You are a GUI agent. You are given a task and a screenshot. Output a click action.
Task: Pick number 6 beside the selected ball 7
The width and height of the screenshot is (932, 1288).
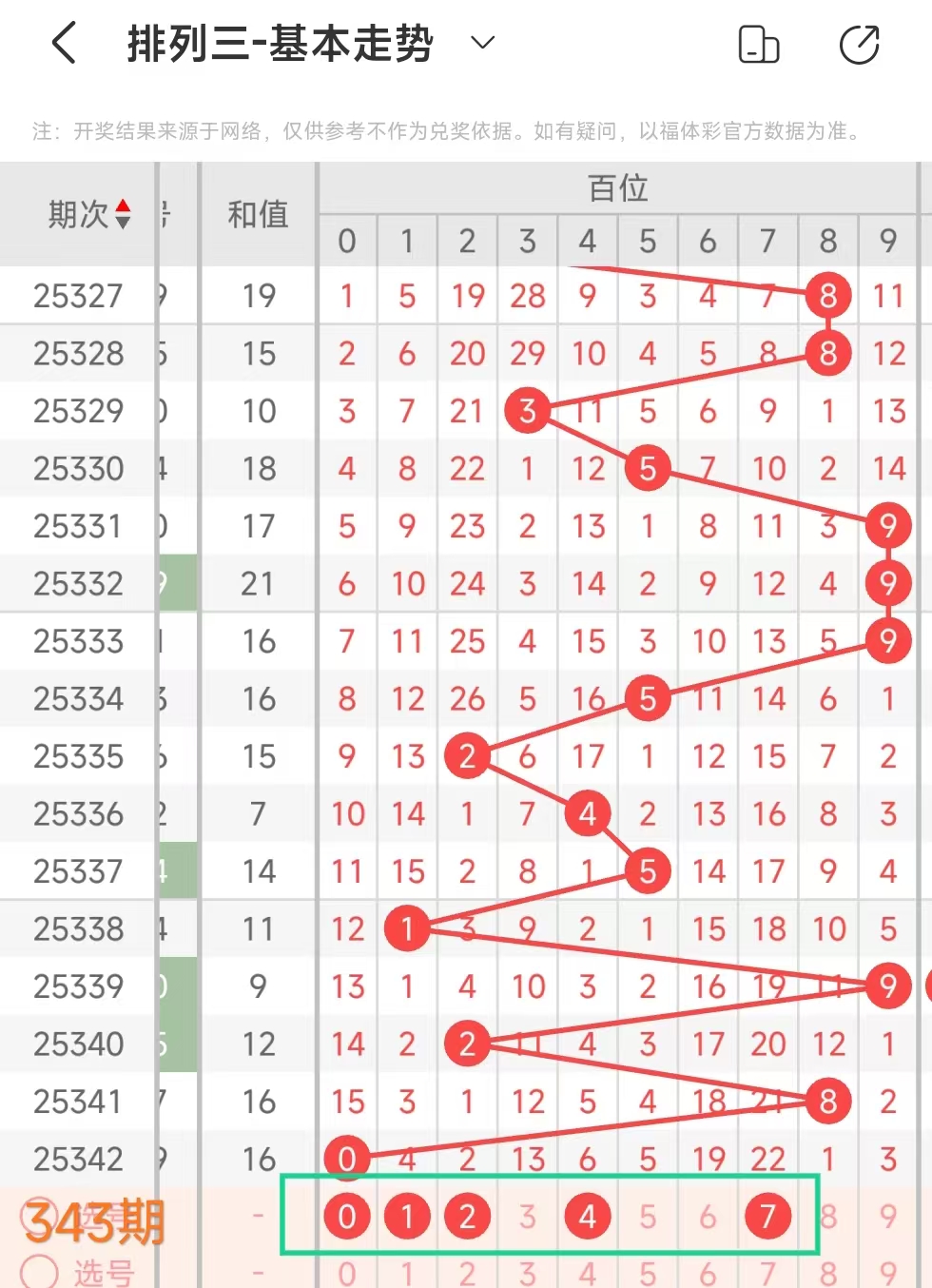(x=708, y=1216)
